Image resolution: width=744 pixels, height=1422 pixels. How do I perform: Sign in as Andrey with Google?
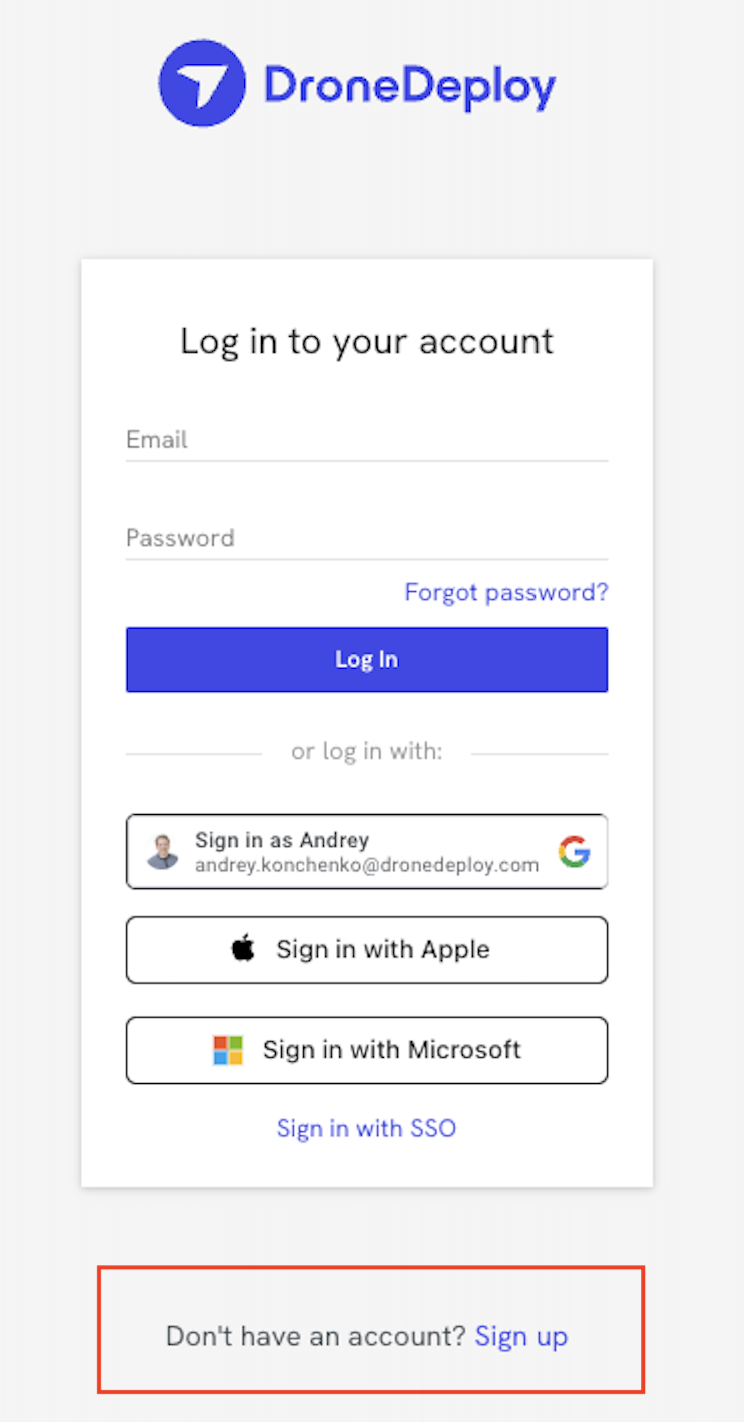tap(366, 851)
